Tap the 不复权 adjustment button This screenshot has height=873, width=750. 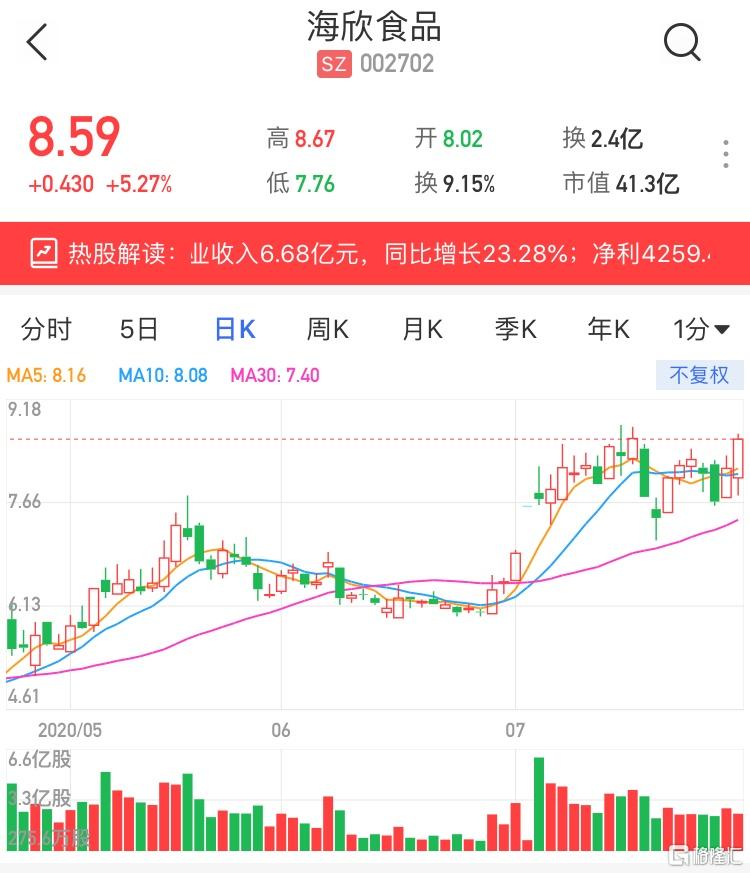[x=700, y=376]
